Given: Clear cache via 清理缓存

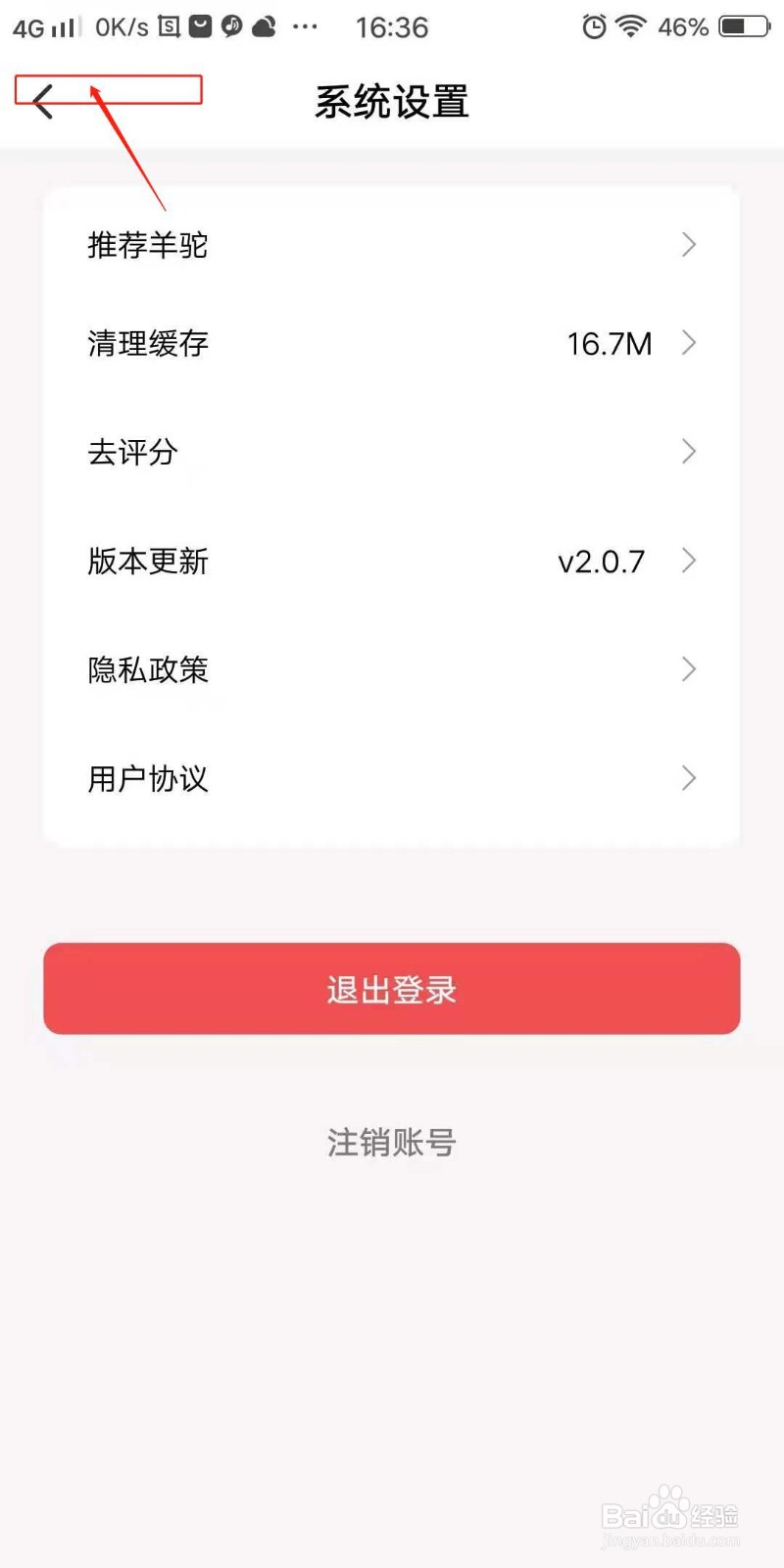Looking at the screenshot, I should tap(391, 344).
